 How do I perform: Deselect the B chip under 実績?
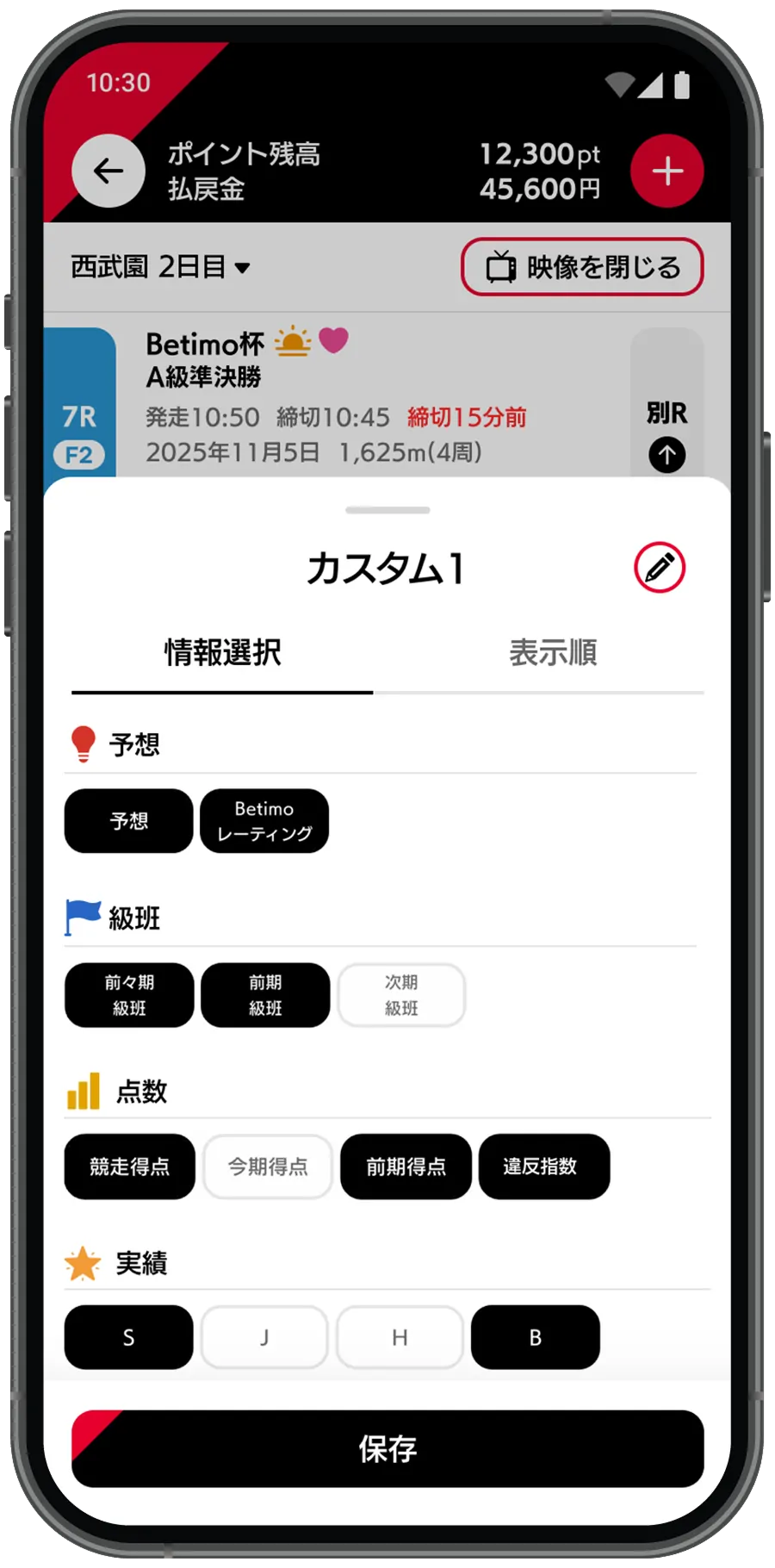click(x=535, y=1337)
